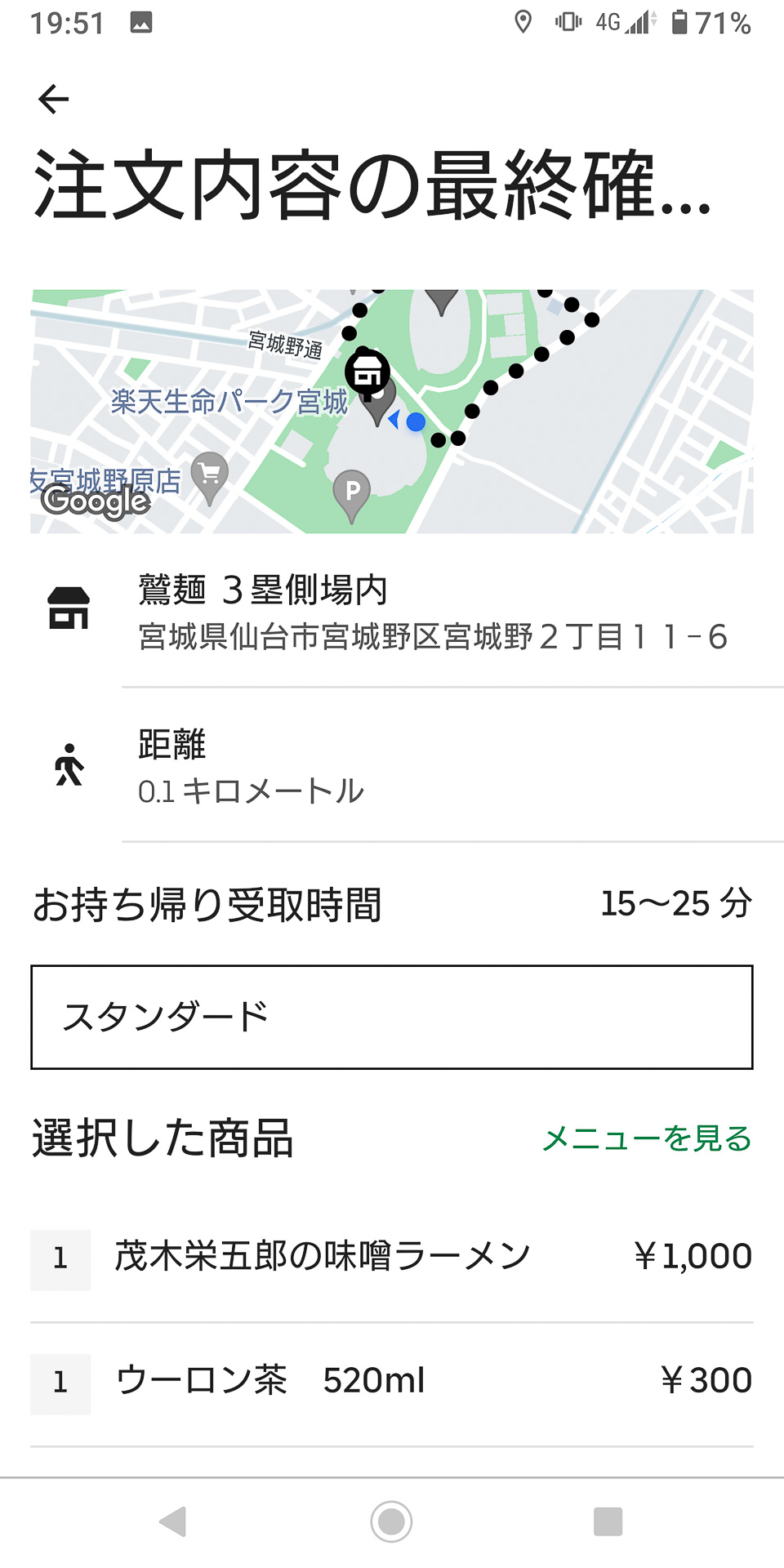Select the store restaurant icon next to 鷲麺
This screenshot has height=1568, width=784.
pyautogui.click(x=69, y=608)
